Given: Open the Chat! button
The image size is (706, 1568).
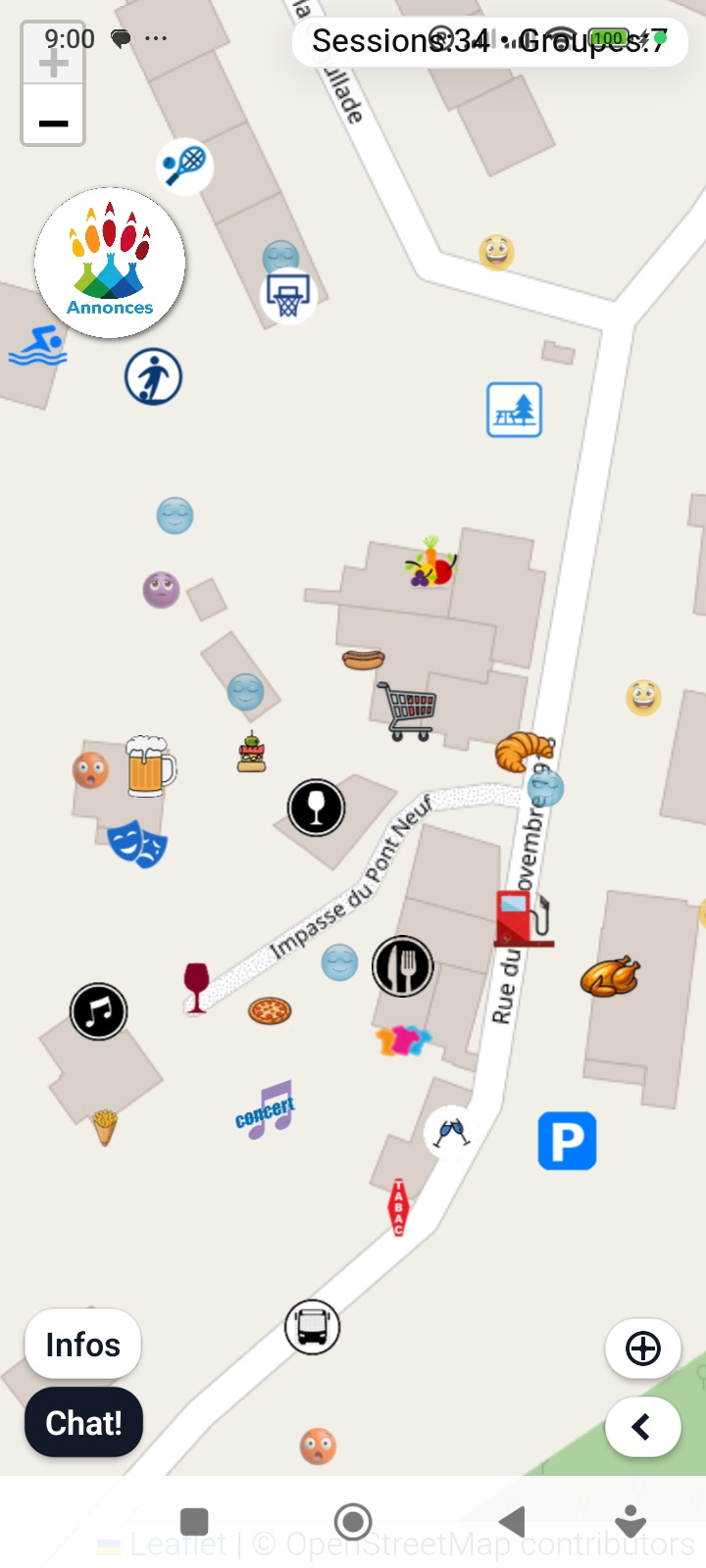Looking at the screenshot, I should pyautogui.click(x=83, y=1423).
